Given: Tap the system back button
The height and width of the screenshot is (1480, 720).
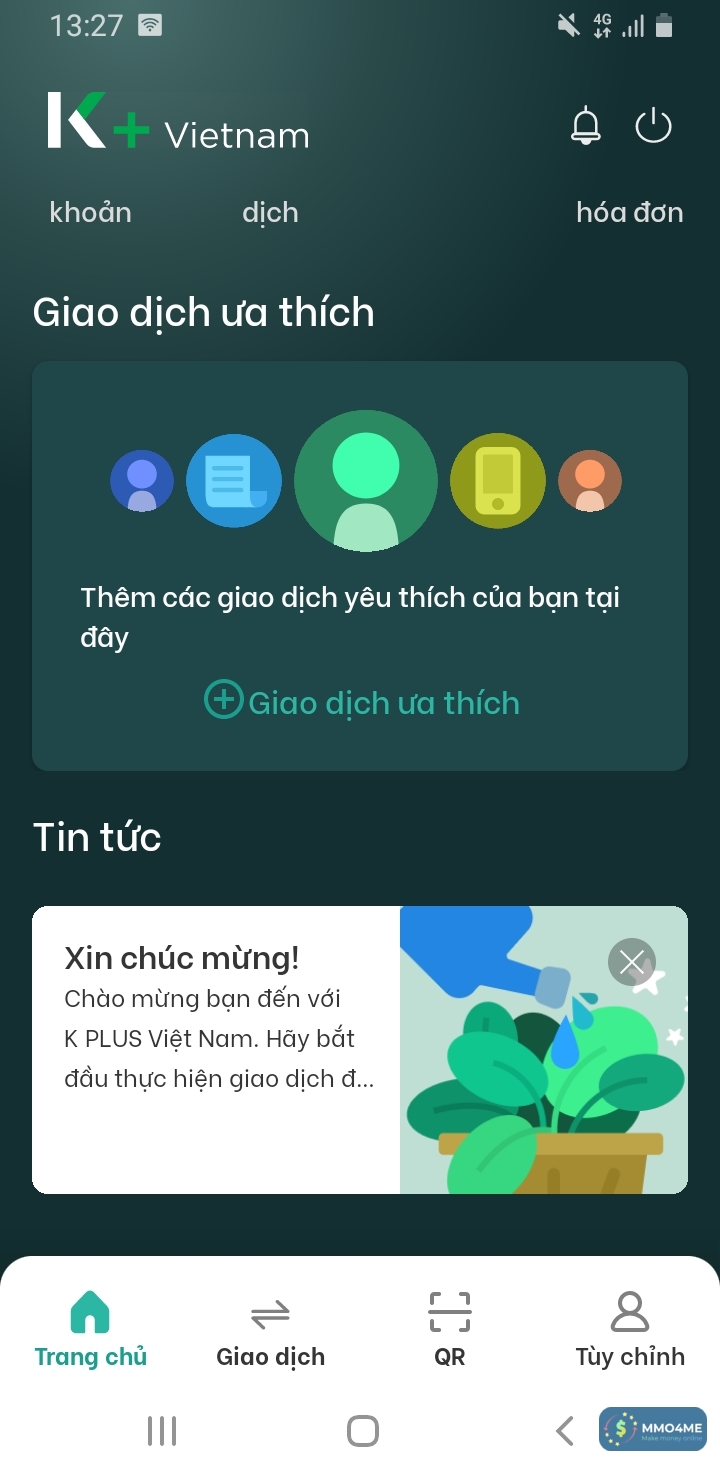Looking at the screenshot, I should click(565, 1431).
